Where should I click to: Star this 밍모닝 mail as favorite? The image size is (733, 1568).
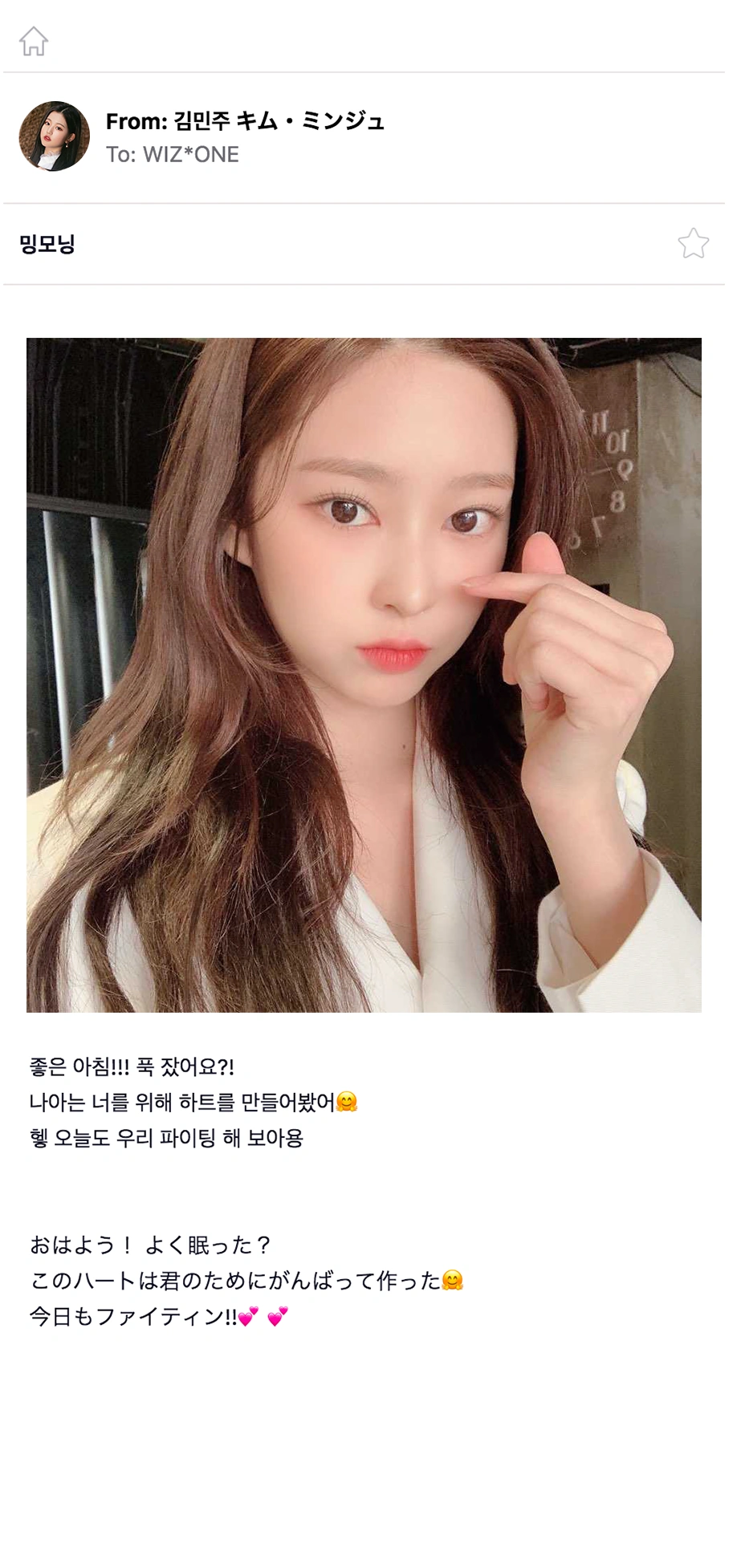pos(693,243)
